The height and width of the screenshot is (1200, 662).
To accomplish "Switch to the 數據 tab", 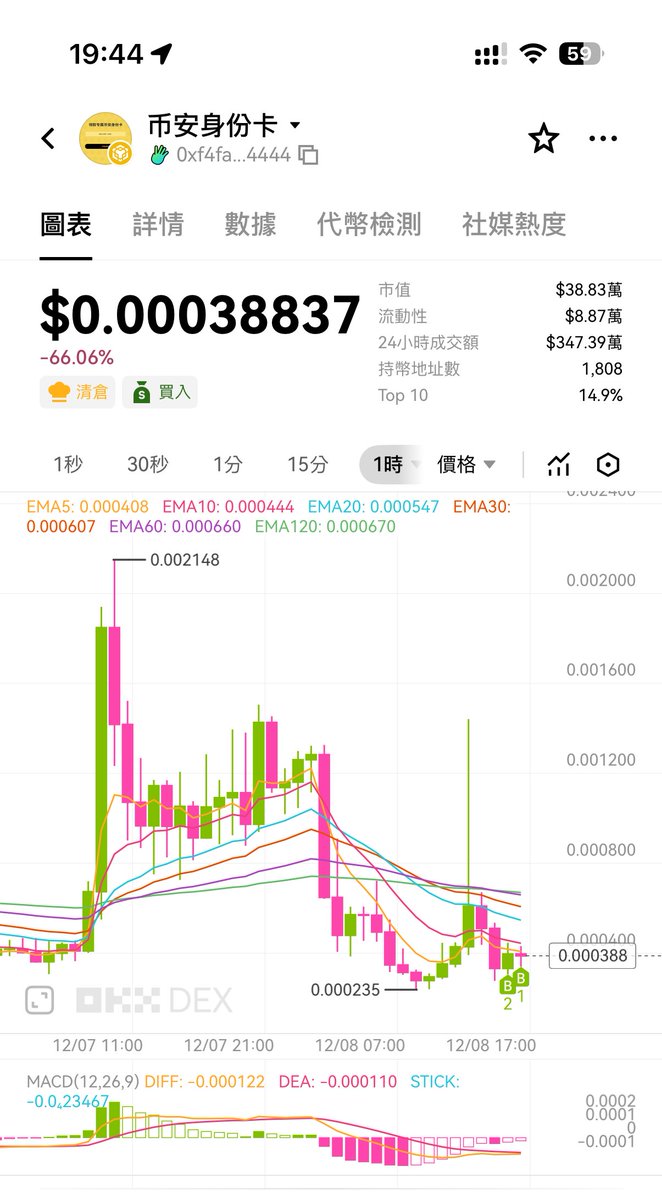I will coord(250,224).
